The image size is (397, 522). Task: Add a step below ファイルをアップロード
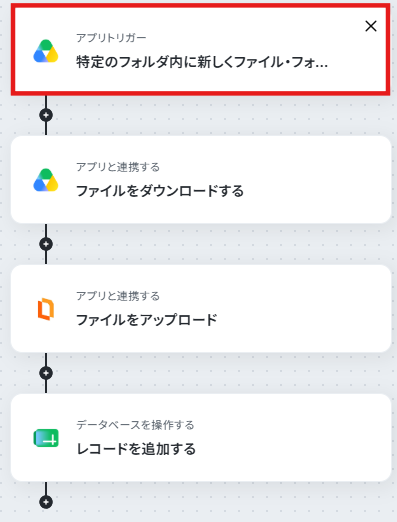tap(46, 373)
